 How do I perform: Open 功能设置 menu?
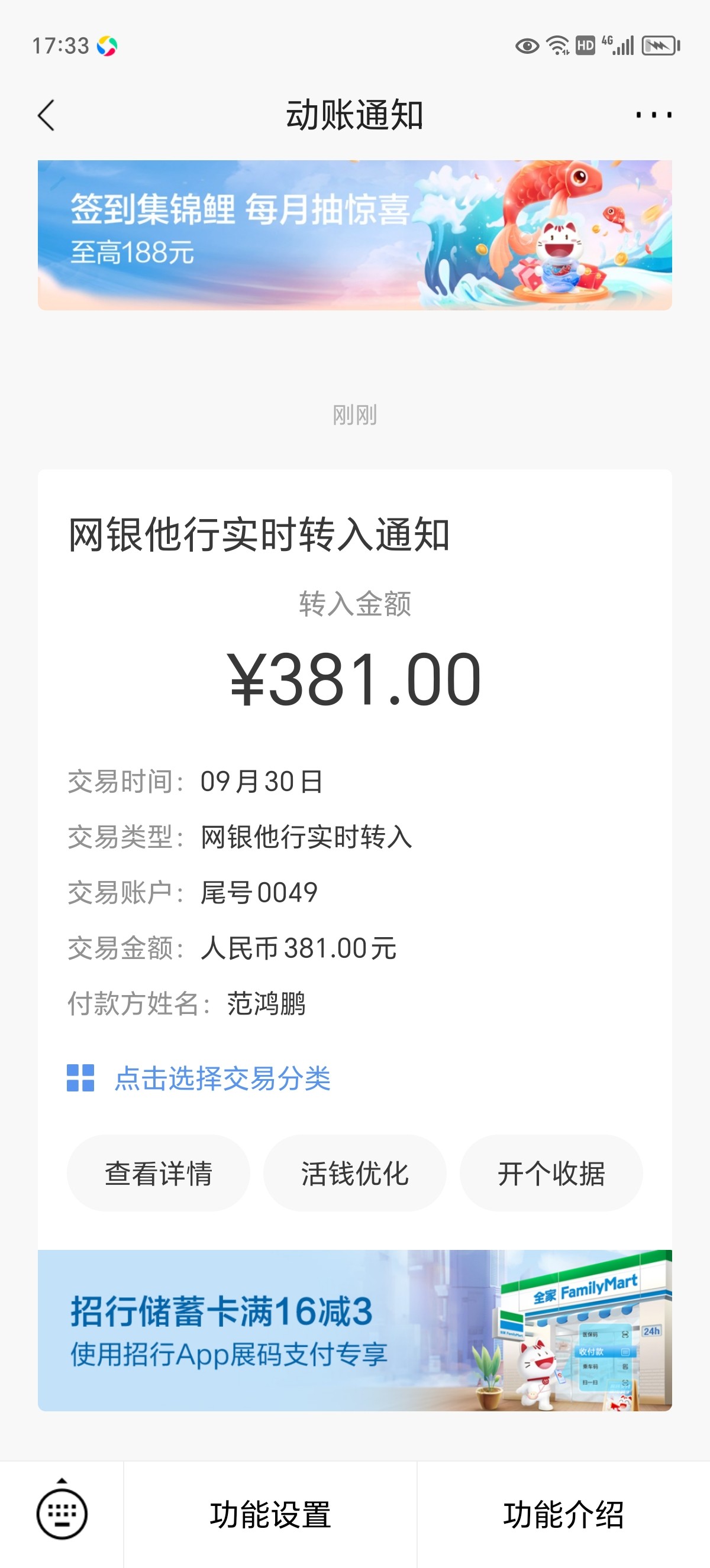270,1514
